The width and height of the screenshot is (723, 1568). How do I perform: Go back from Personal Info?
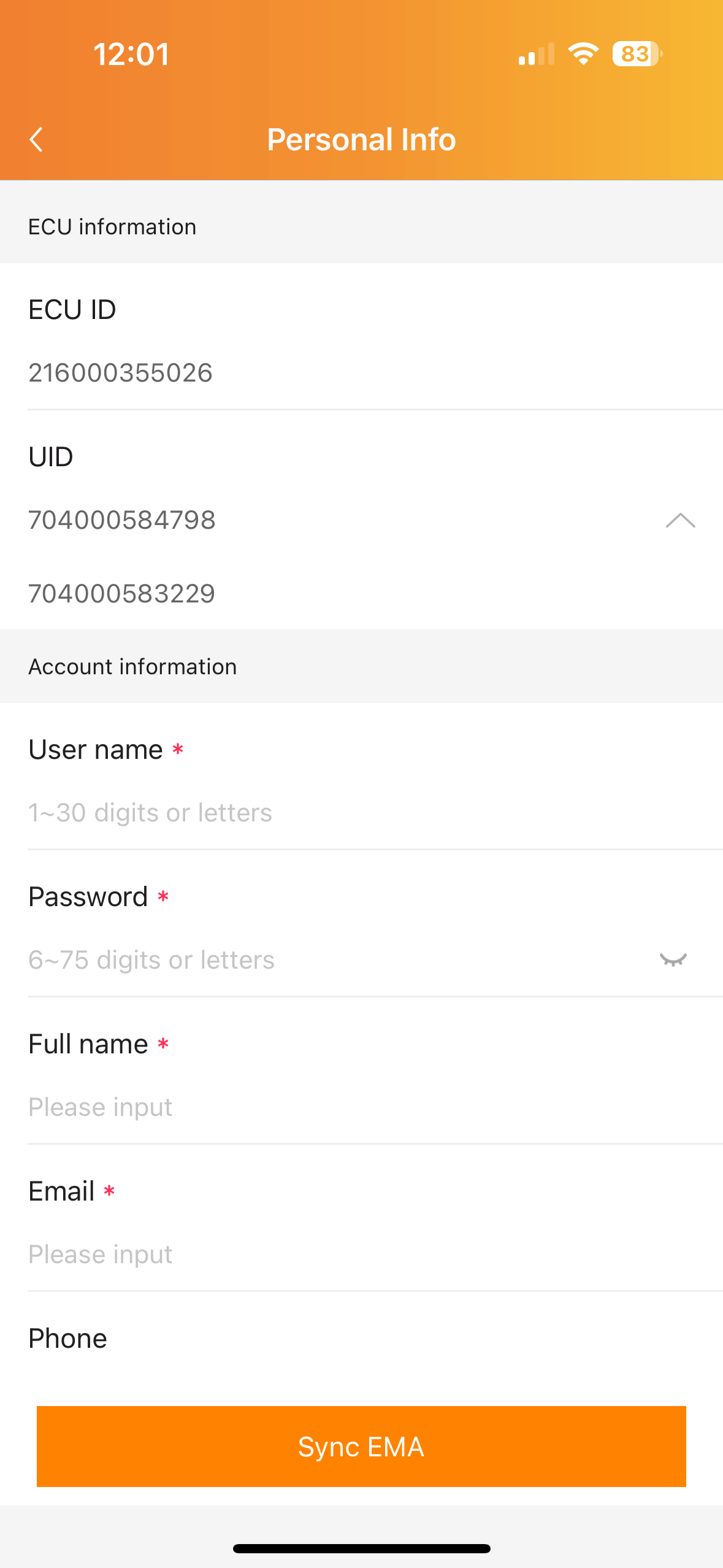[x=36, y=139]
